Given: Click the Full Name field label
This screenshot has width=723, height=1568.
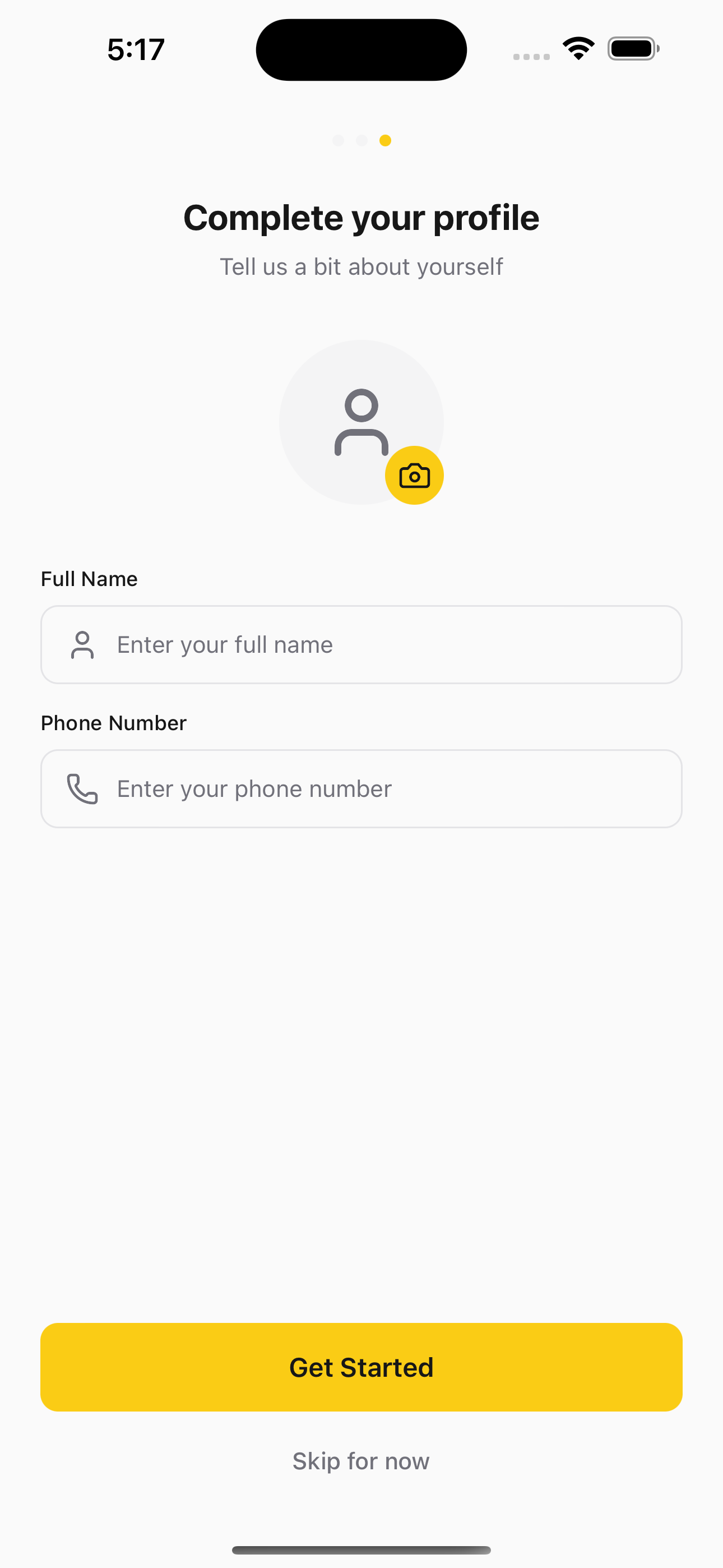Looking at the screenshot, I should [88, 579].
